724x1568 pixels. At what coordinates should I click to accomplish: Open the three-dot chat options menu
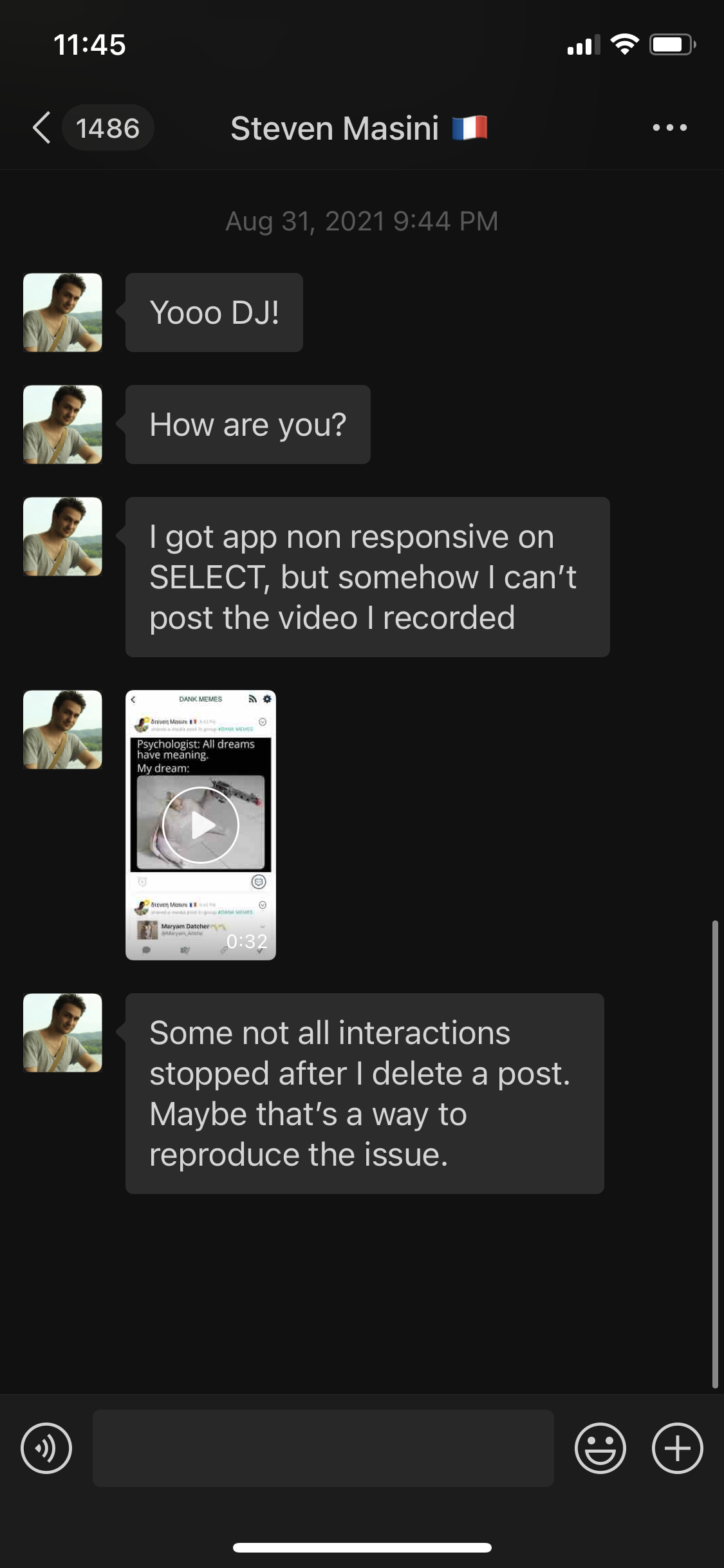669,127
